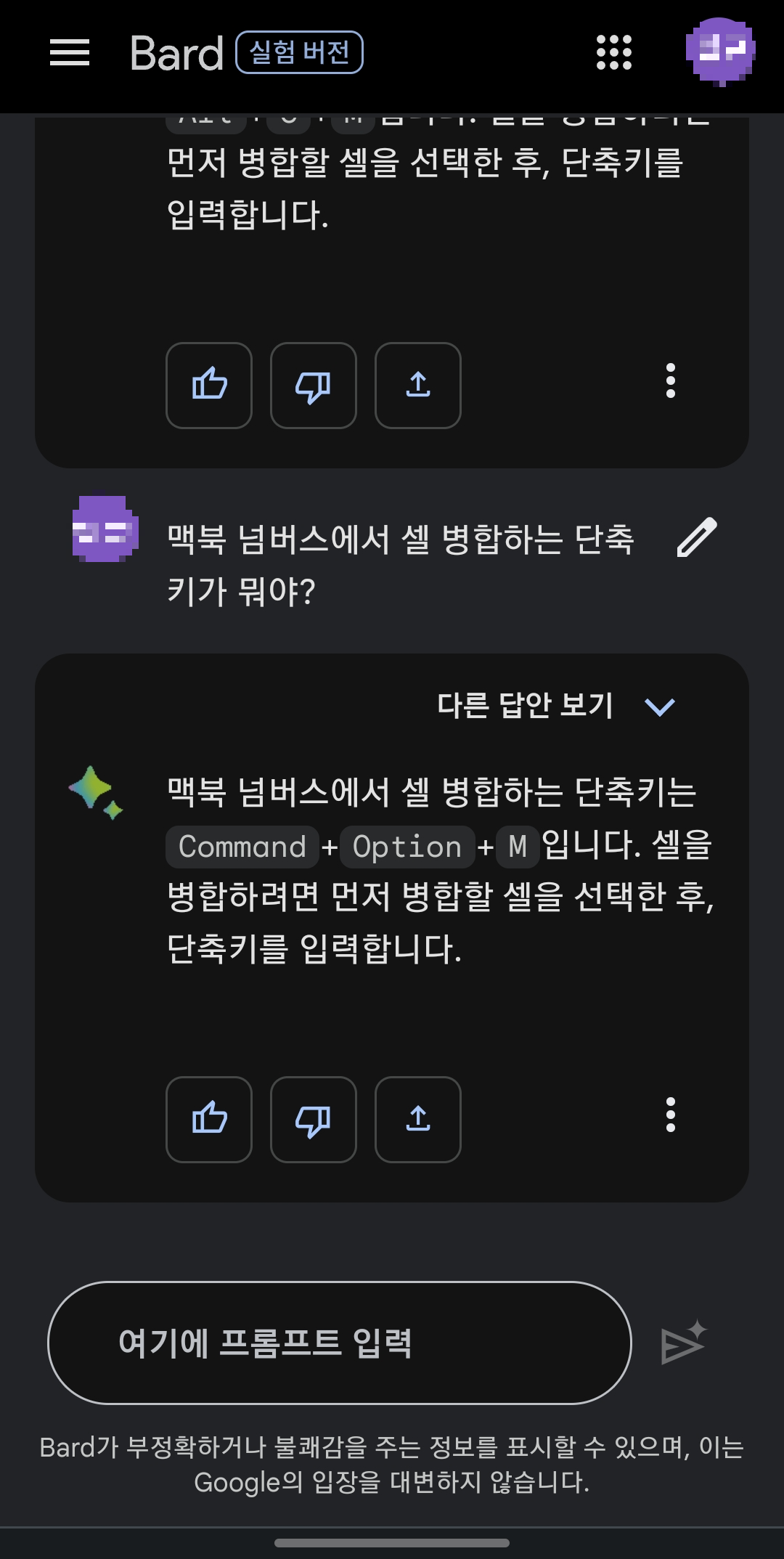
Task: Expand '다른 답안 보기' draft options
Action: 659,705
